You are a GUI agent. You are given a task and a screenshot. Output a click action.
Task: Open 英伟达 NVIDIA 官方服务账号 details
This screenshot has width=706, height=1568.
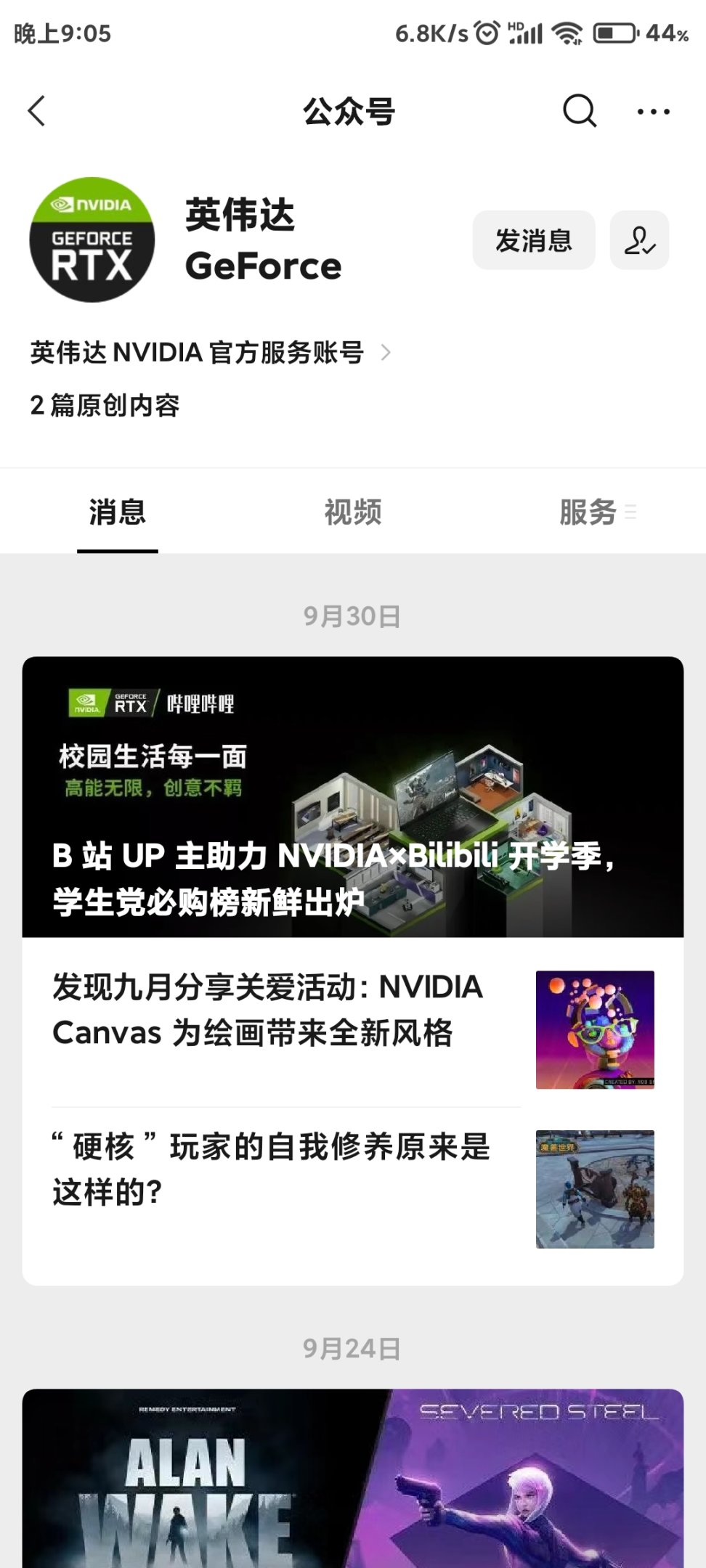click(x=211, y=353)
